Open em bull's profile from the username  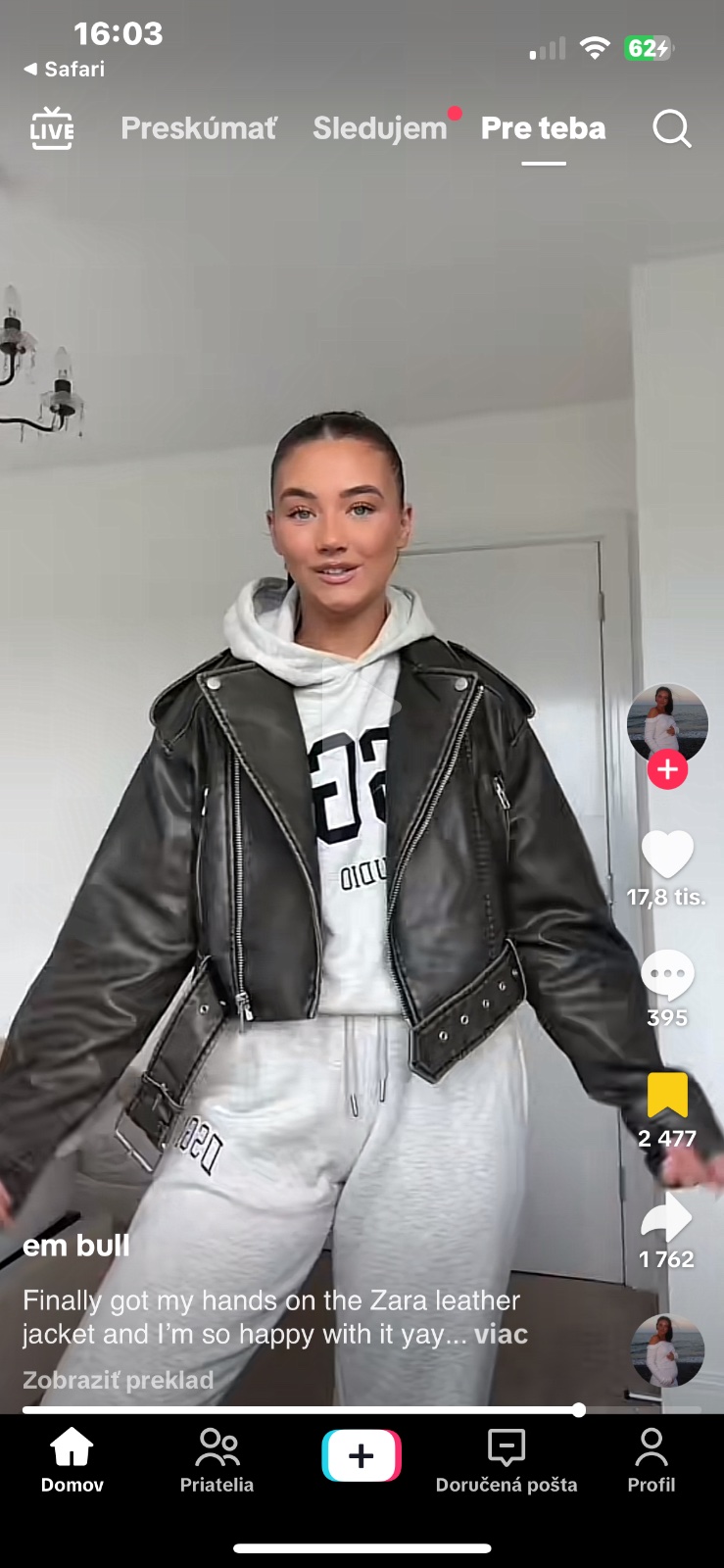point(76,1246)
